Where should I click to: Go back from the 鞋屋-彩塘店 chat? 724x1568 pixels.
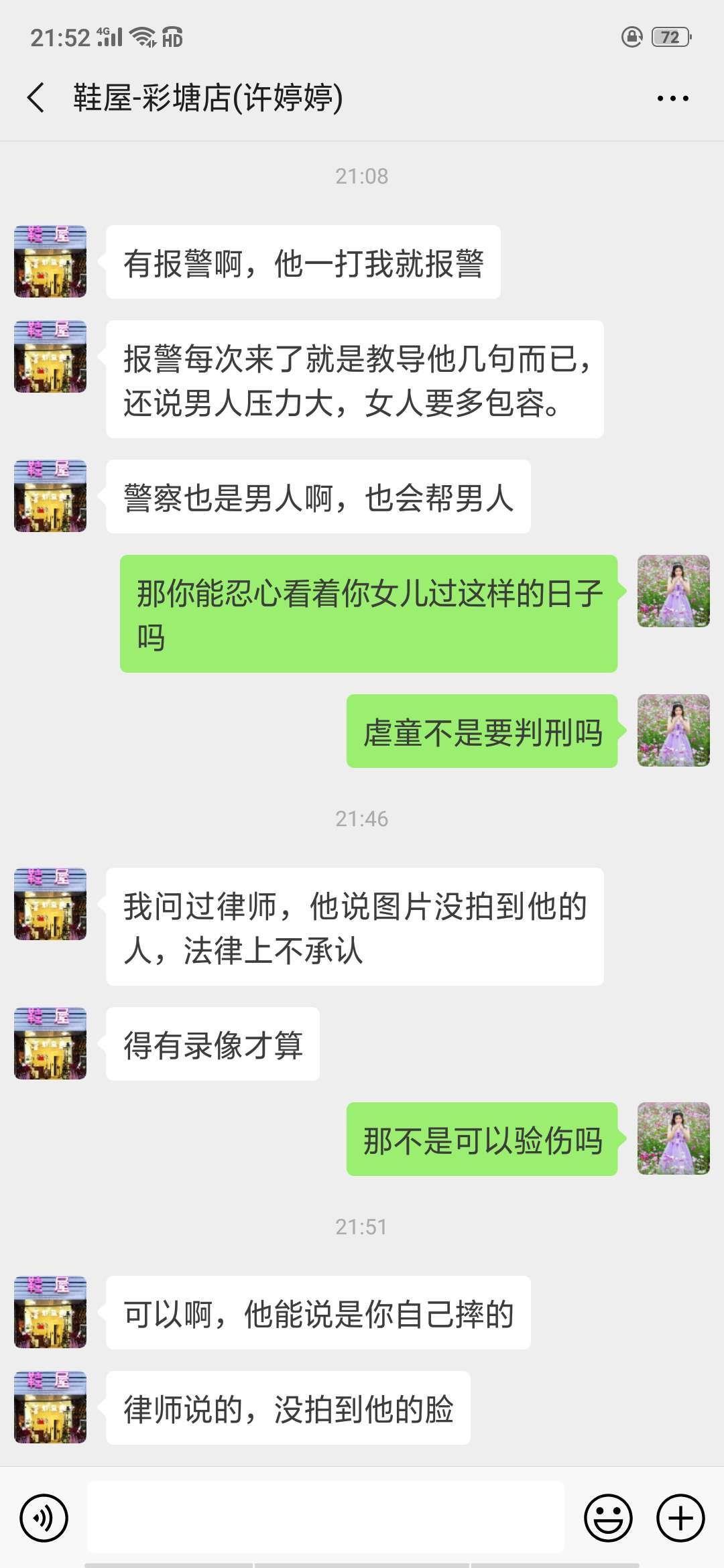[37, 98]
